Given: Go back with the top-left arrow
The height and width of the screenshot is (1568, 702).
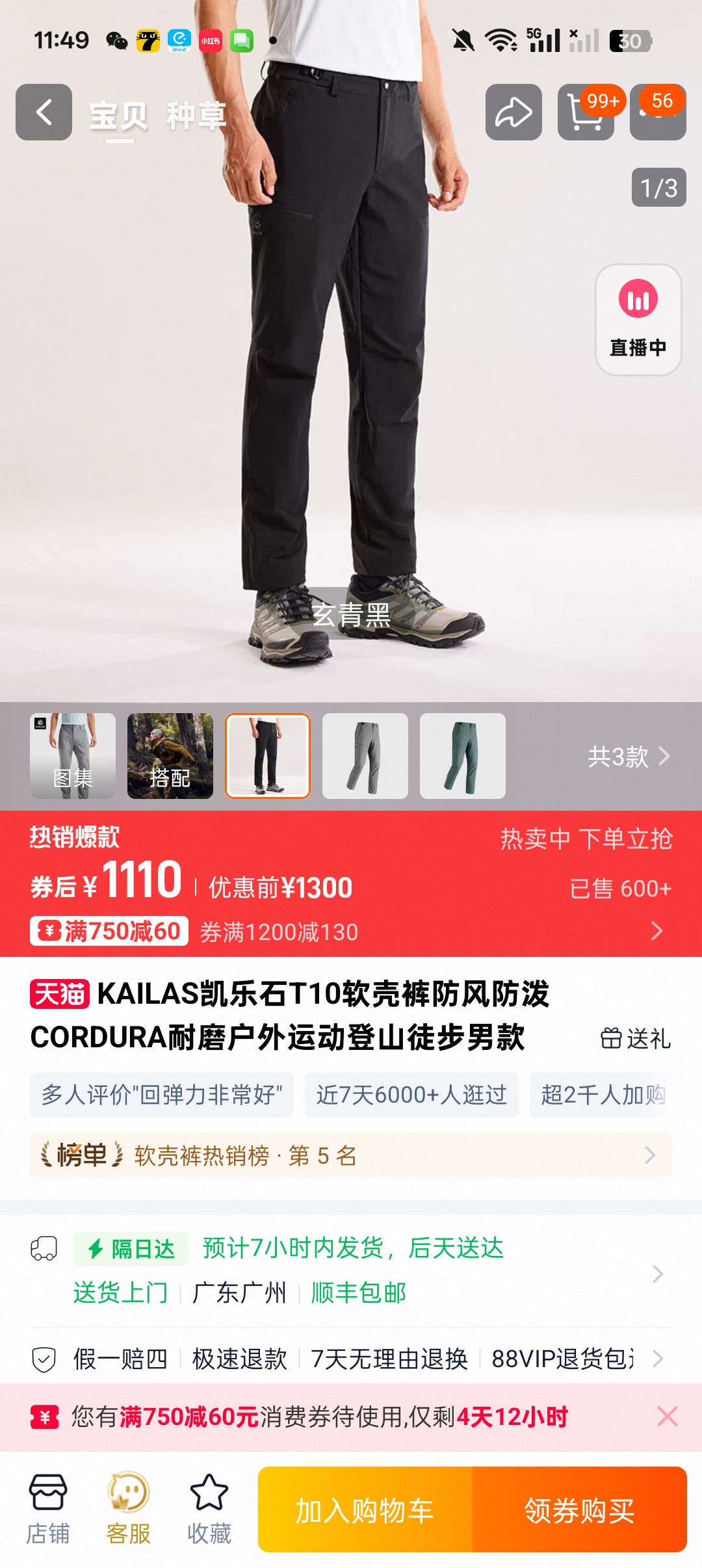Looking at the screenshot, I should (x=44, y=112).
